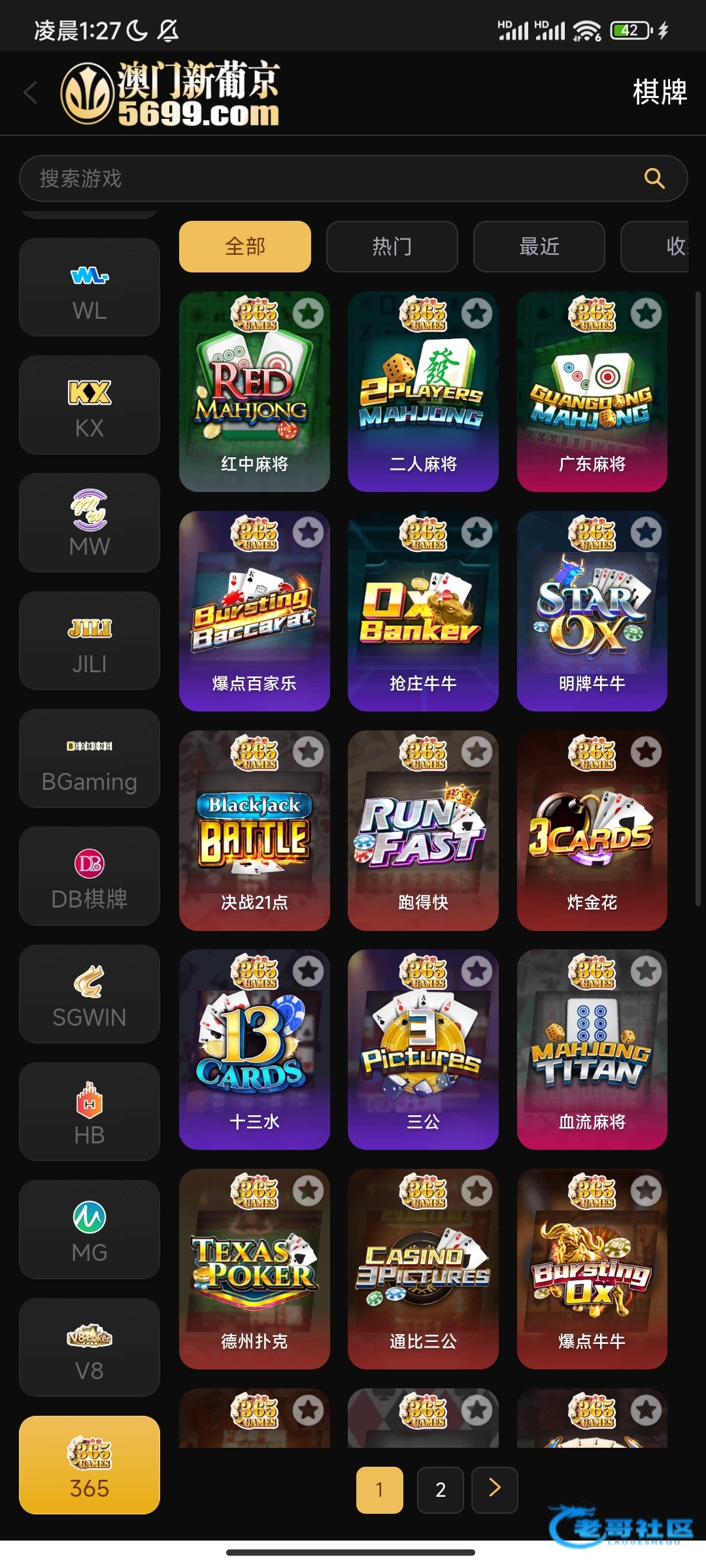Select the WL provider
Viewport: 706px width, 1568px height.
(90, 287)
